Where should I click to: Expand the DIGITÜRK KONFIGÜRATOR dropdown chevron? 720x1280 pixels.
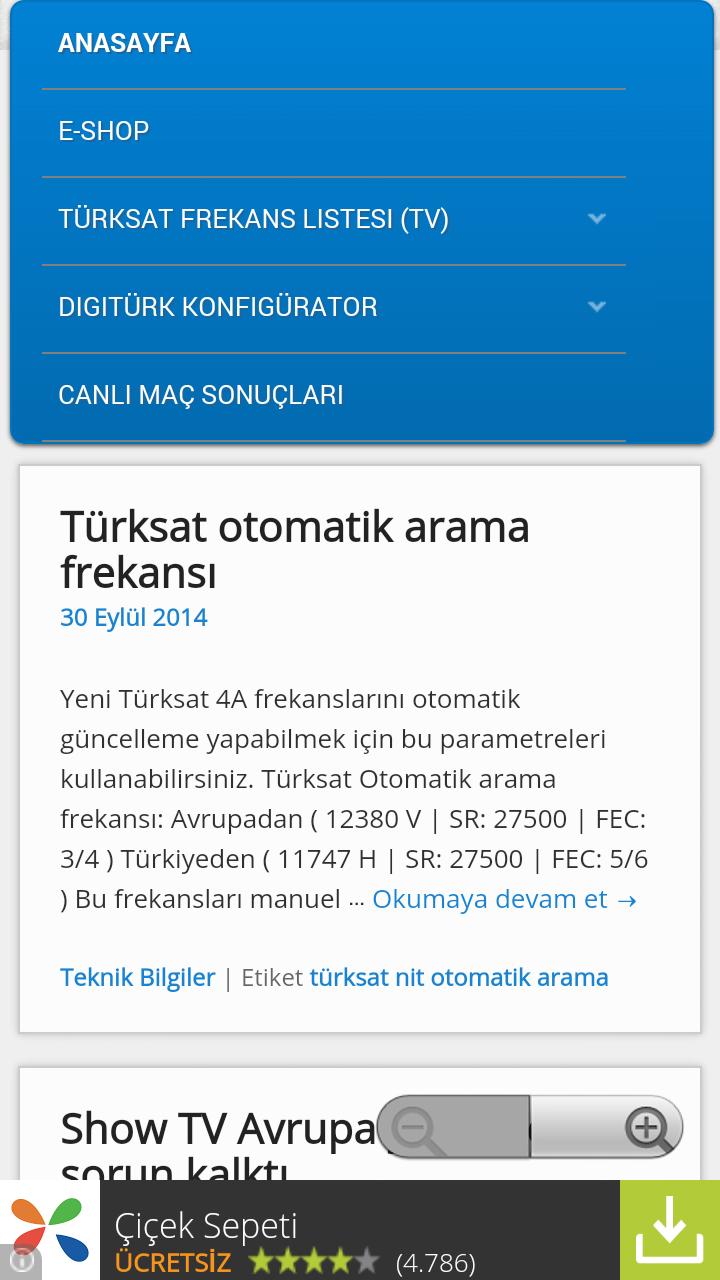[x=596, y=305]
